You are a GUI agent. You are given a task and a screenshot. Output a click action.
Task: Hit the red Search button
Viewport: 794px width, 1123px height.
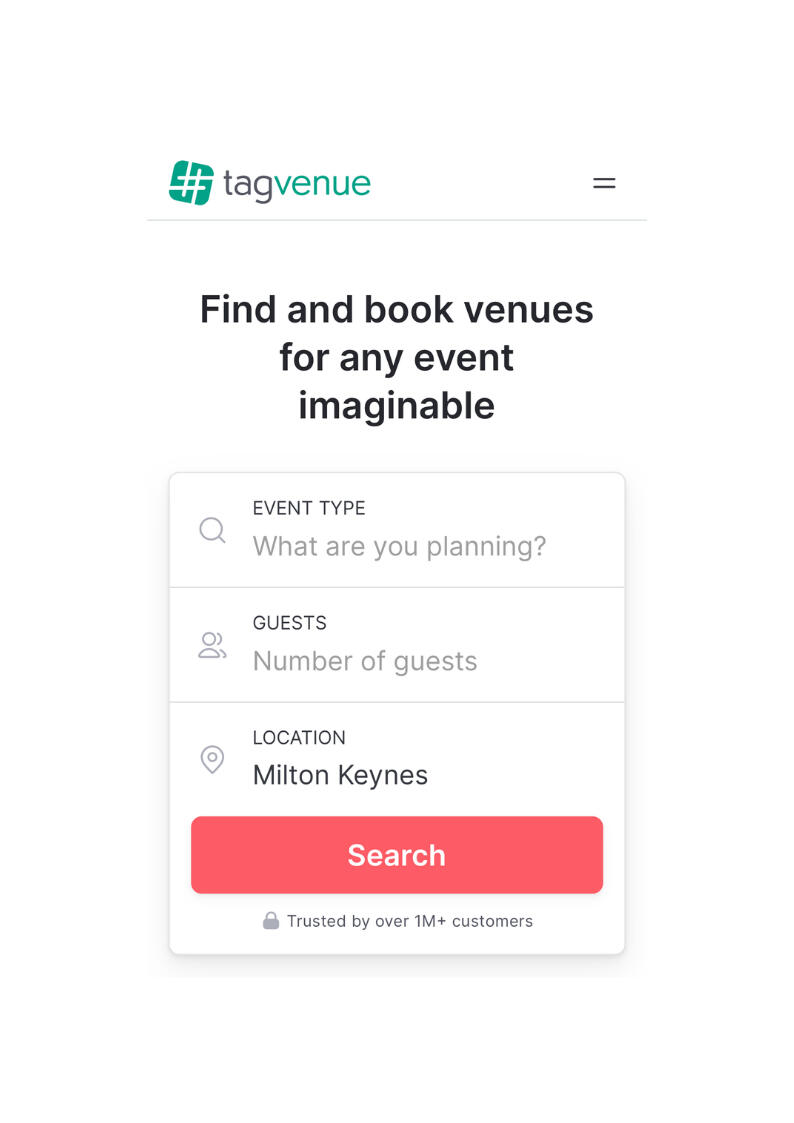(x=396, y=854)
